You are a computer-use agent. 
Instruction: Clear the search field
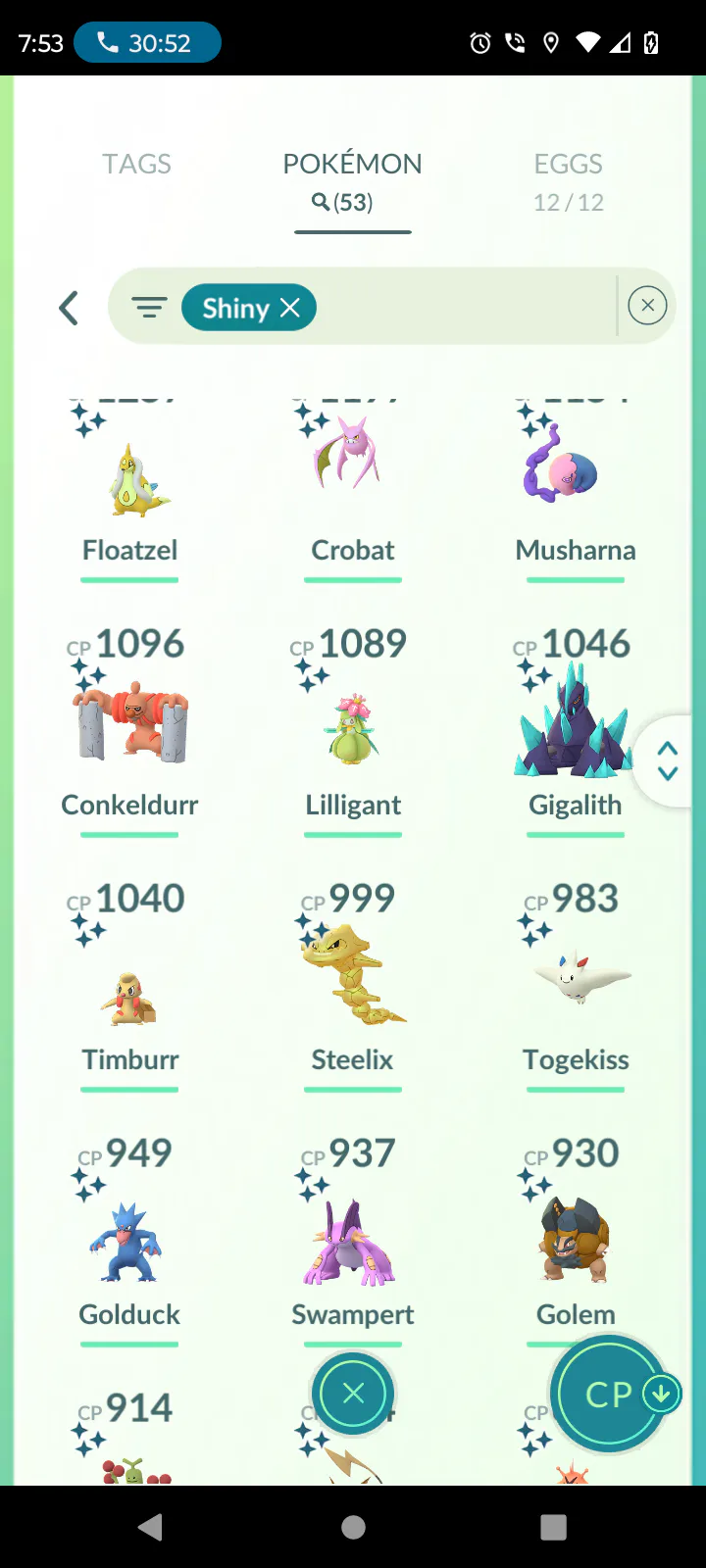click(647, 307)
